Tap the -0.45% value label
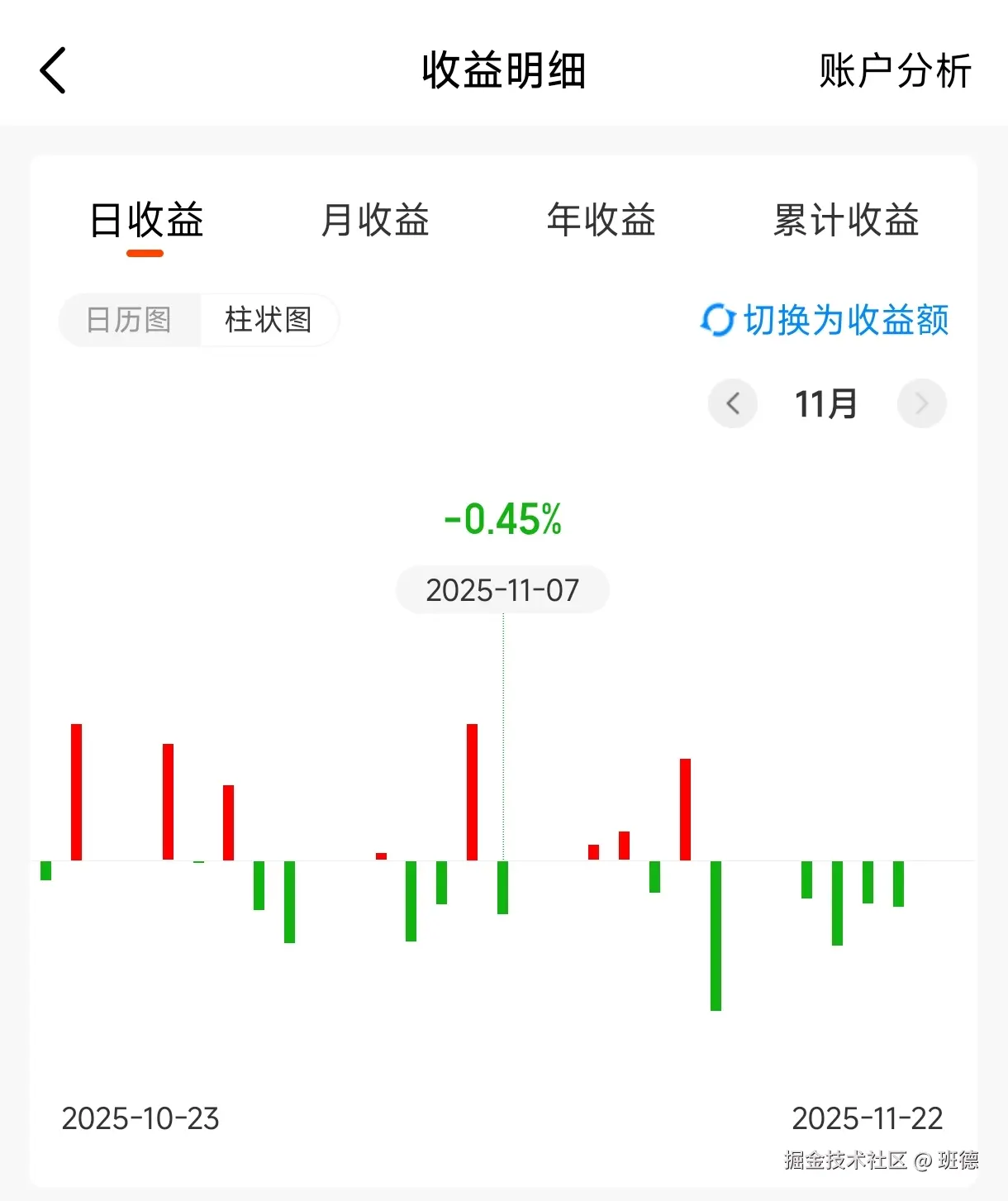This screenshot has width=1008, height=1201. [x=502, y=519]
